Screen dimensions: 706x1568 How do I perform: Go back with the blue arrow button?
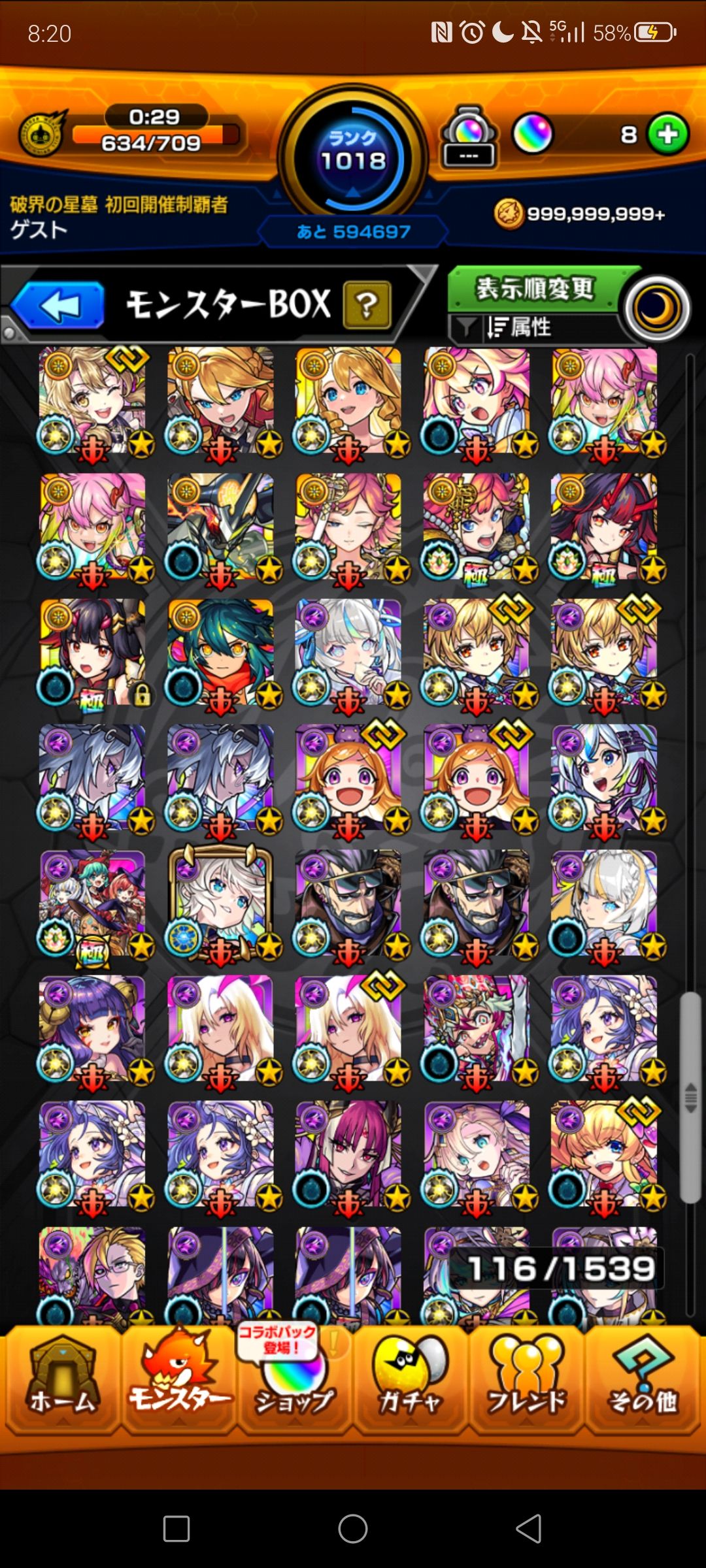pos(59,305)
